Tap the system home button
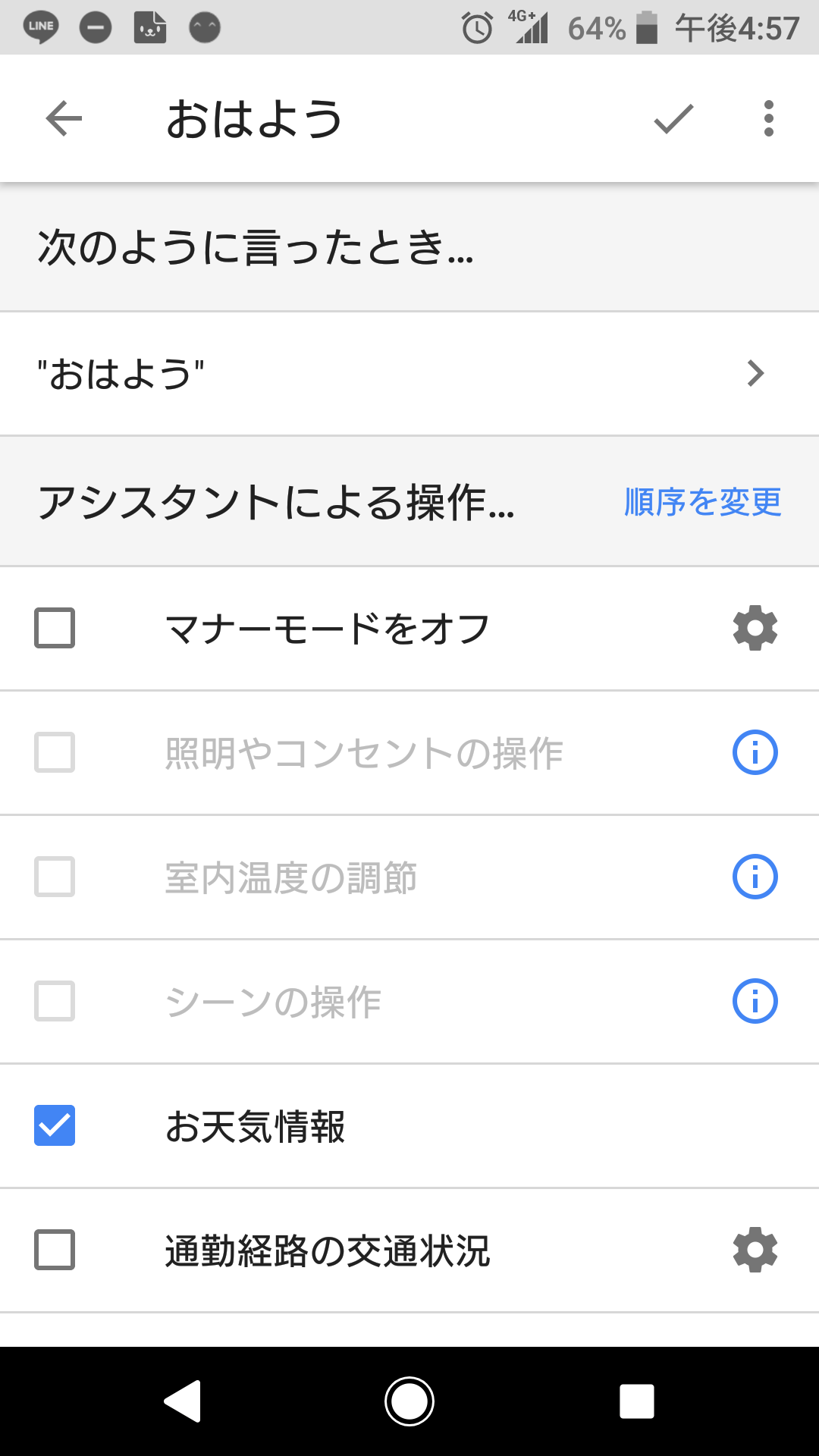The width and height of the screenshot is (819, 1456). 409,1401
